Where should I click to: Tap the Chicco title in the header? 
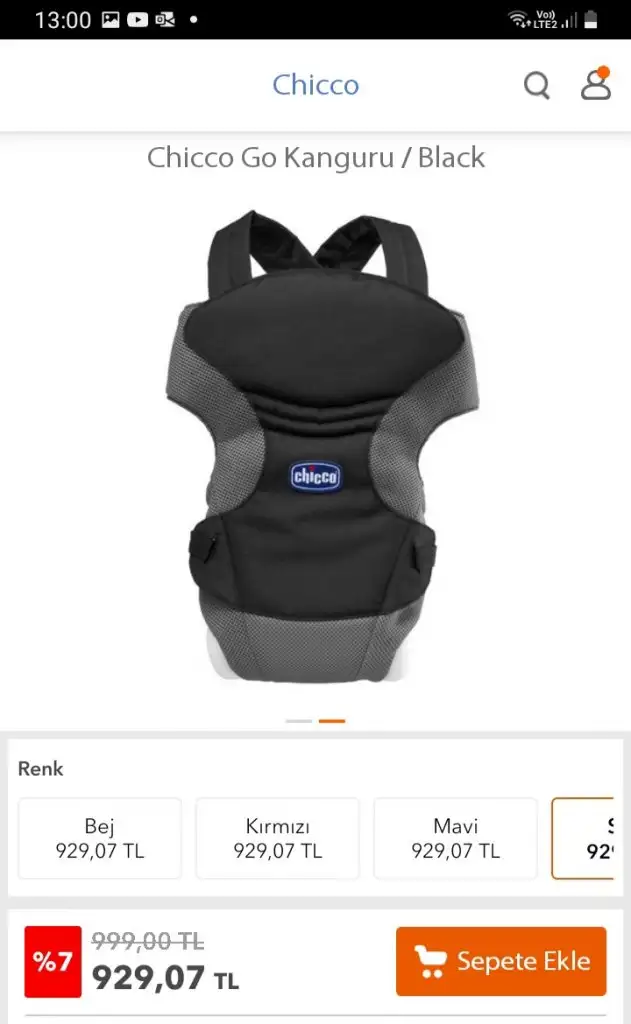pyautogui.click(x=315, y=85)
